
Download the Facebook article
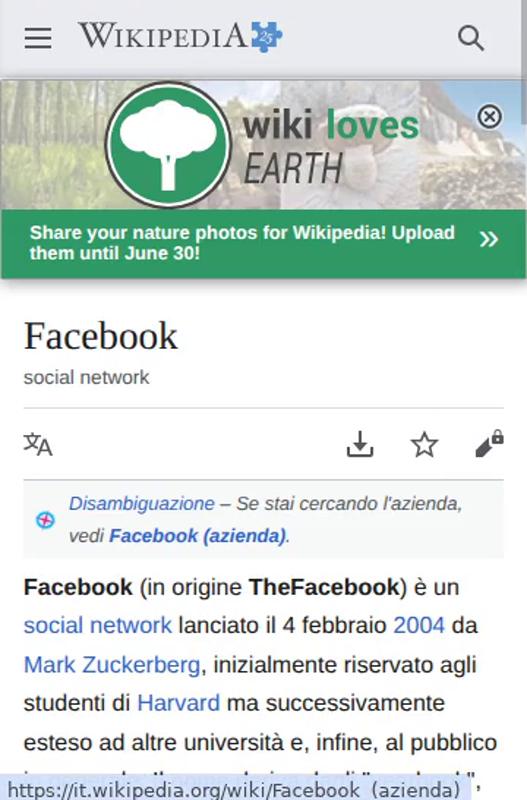pyautogui.click(x=360, y=444)
